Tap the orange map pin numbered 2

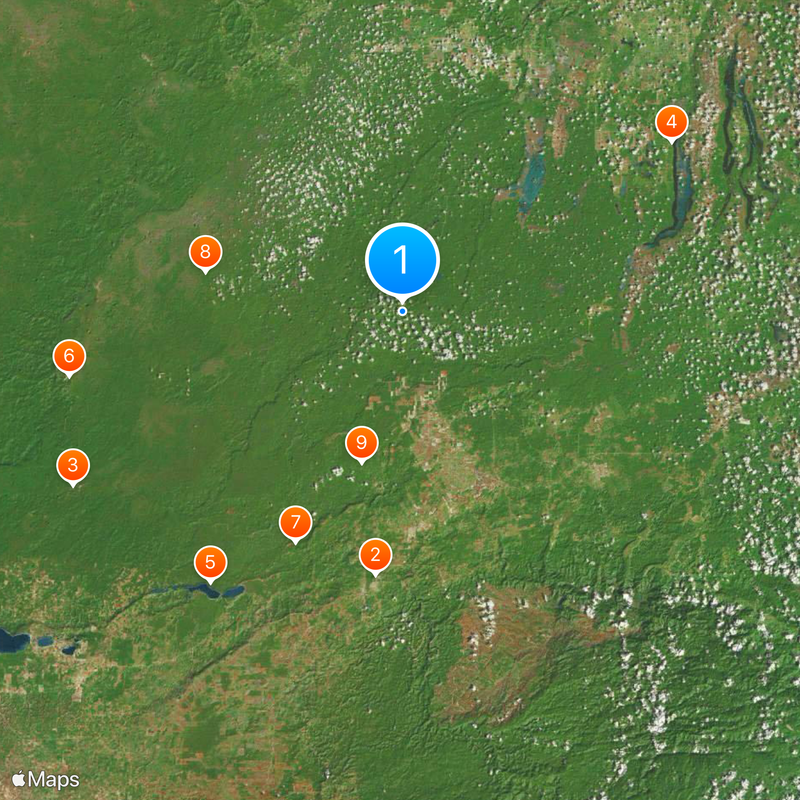[375, 554]
